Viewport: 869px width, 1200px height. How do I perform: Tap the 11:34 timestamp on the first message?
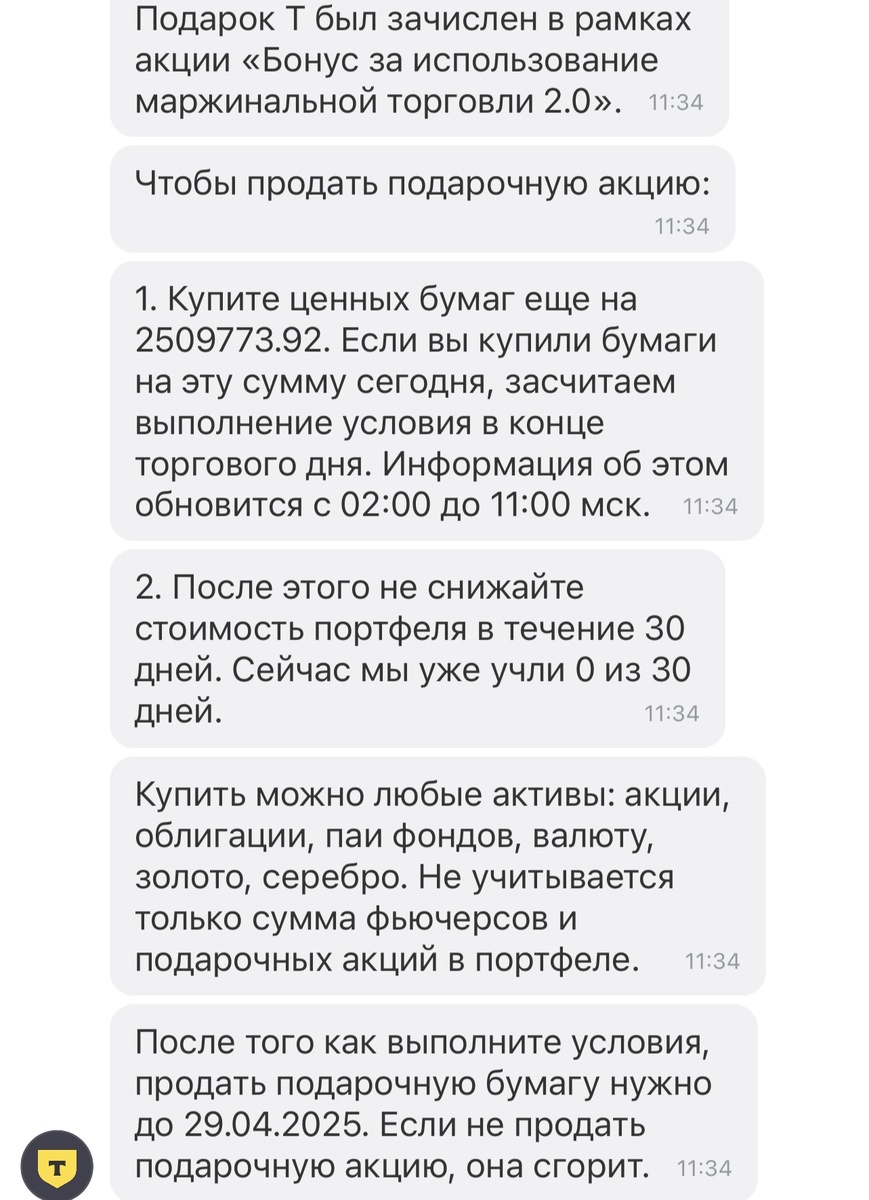679,101
